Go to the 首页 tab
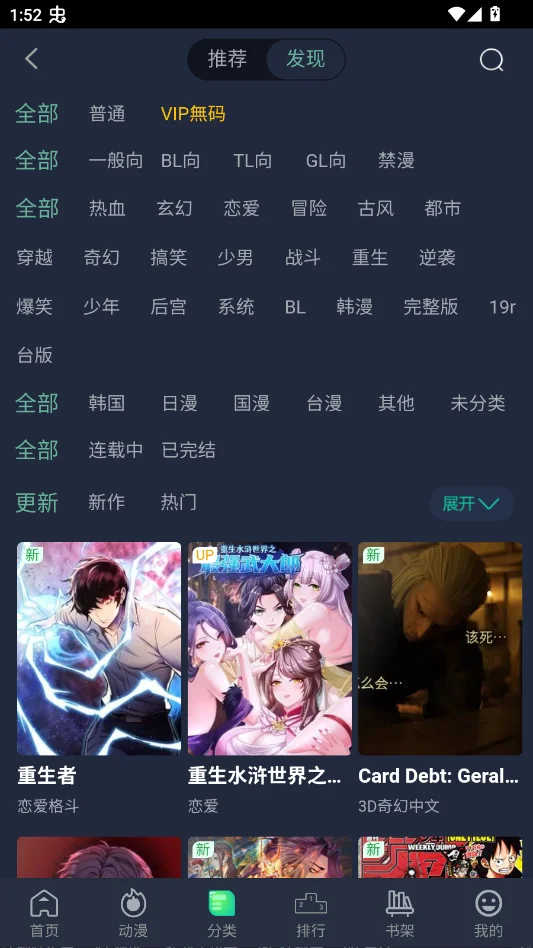The image size is (533, 948). coord(44,914)
